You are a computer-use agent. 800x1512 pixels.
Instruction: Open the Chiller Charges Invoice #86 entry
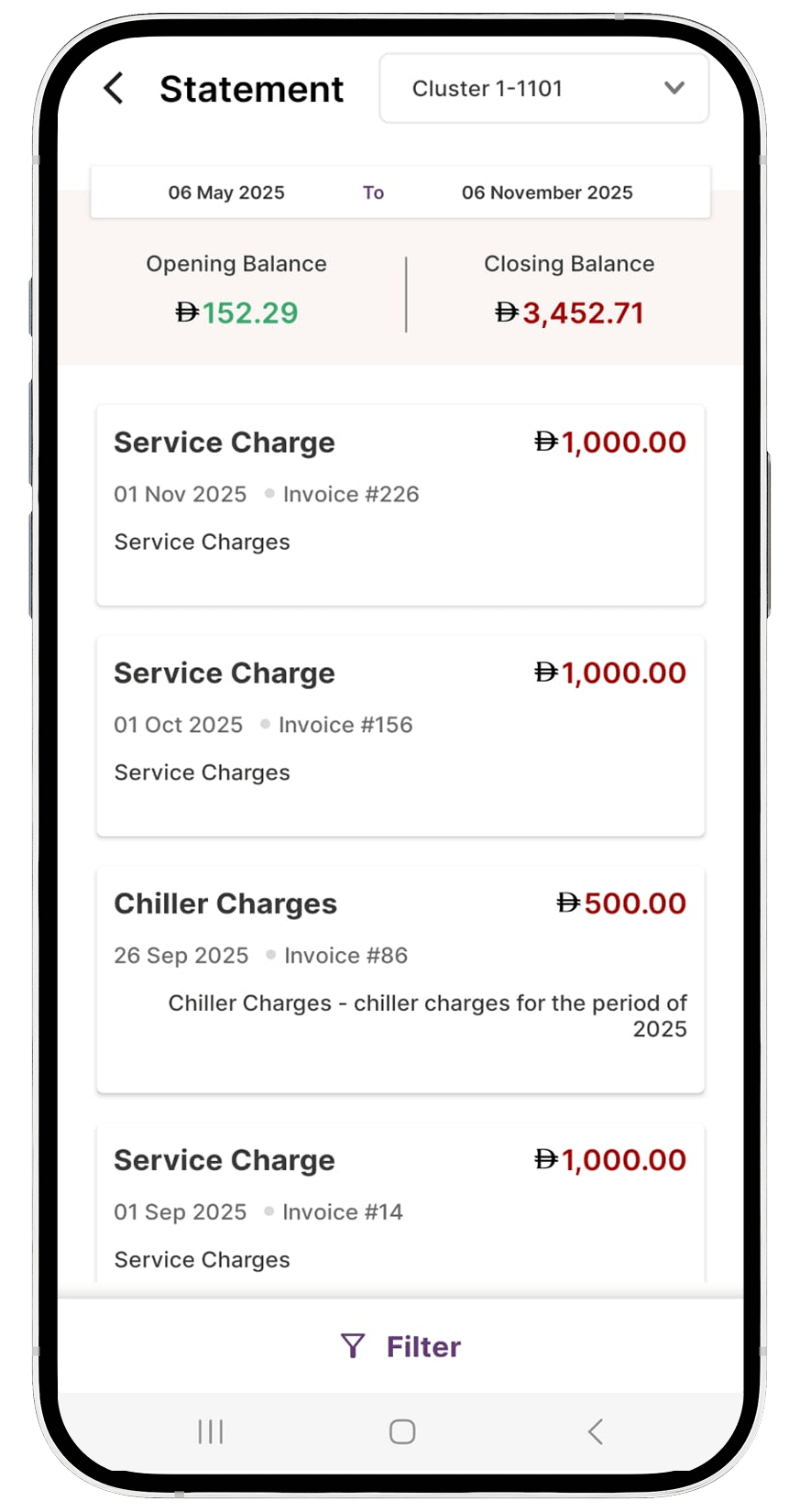pyautogui.click(x=400, y=976)
